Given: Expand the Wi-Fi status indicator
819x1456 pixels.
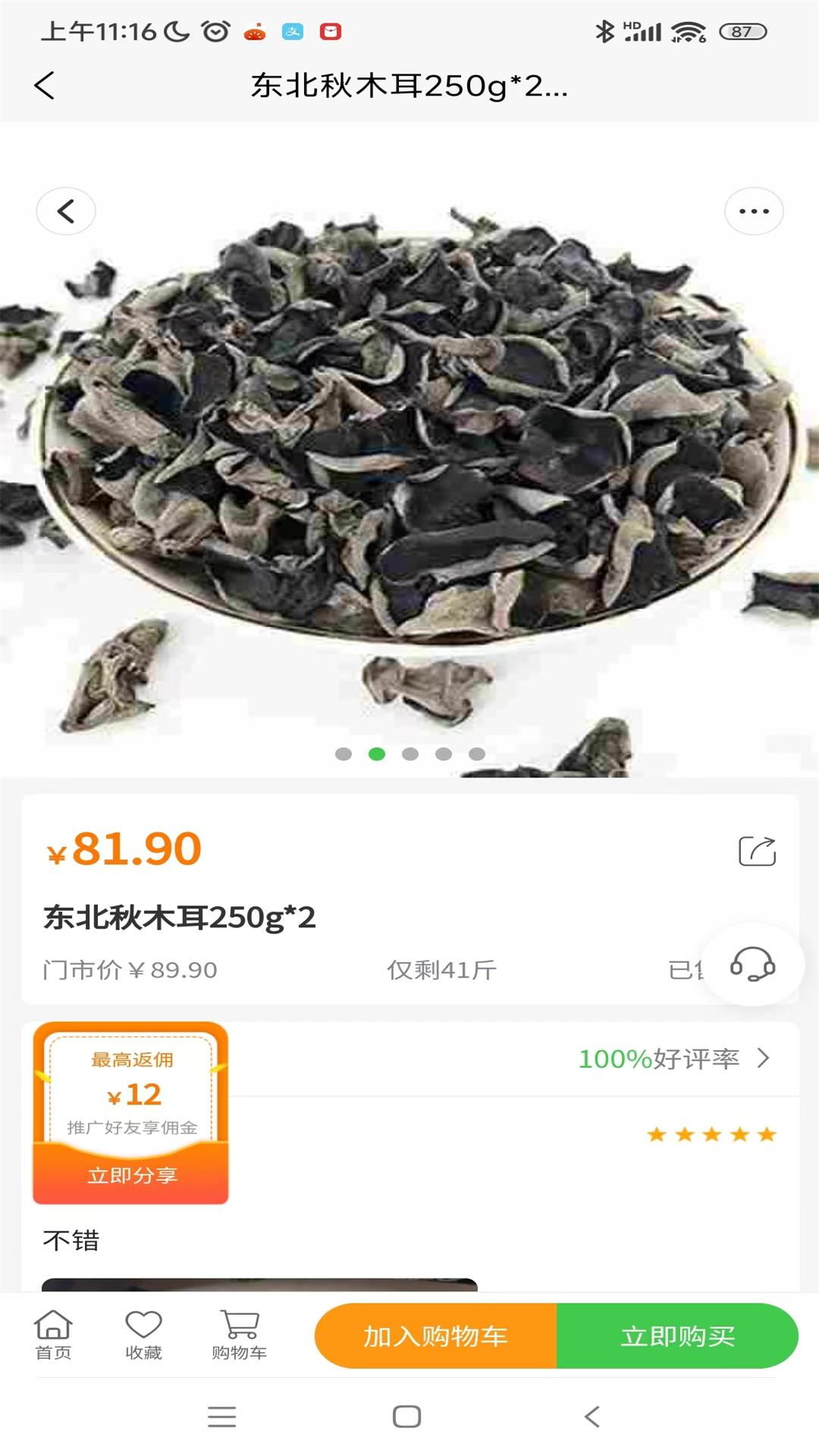Looking at the screenshot, I should (689, 32).
